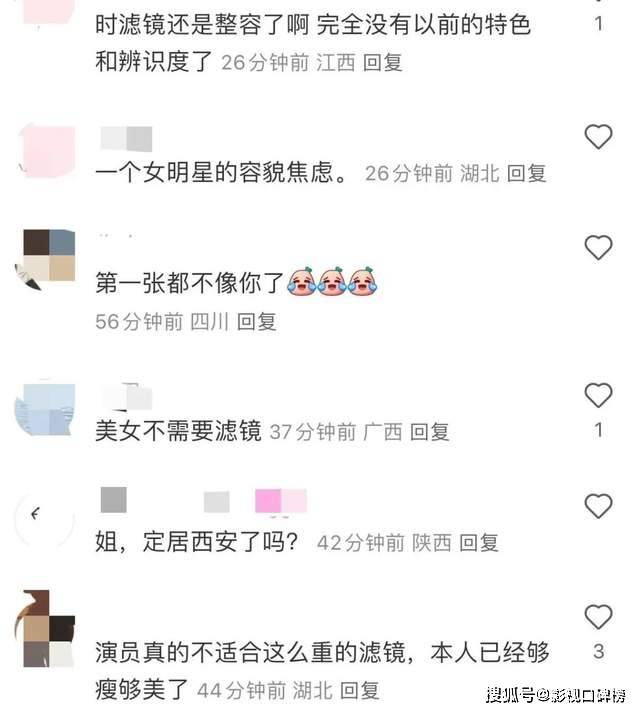Like the comment '美女不需要滤镜'

click(598, 395)
